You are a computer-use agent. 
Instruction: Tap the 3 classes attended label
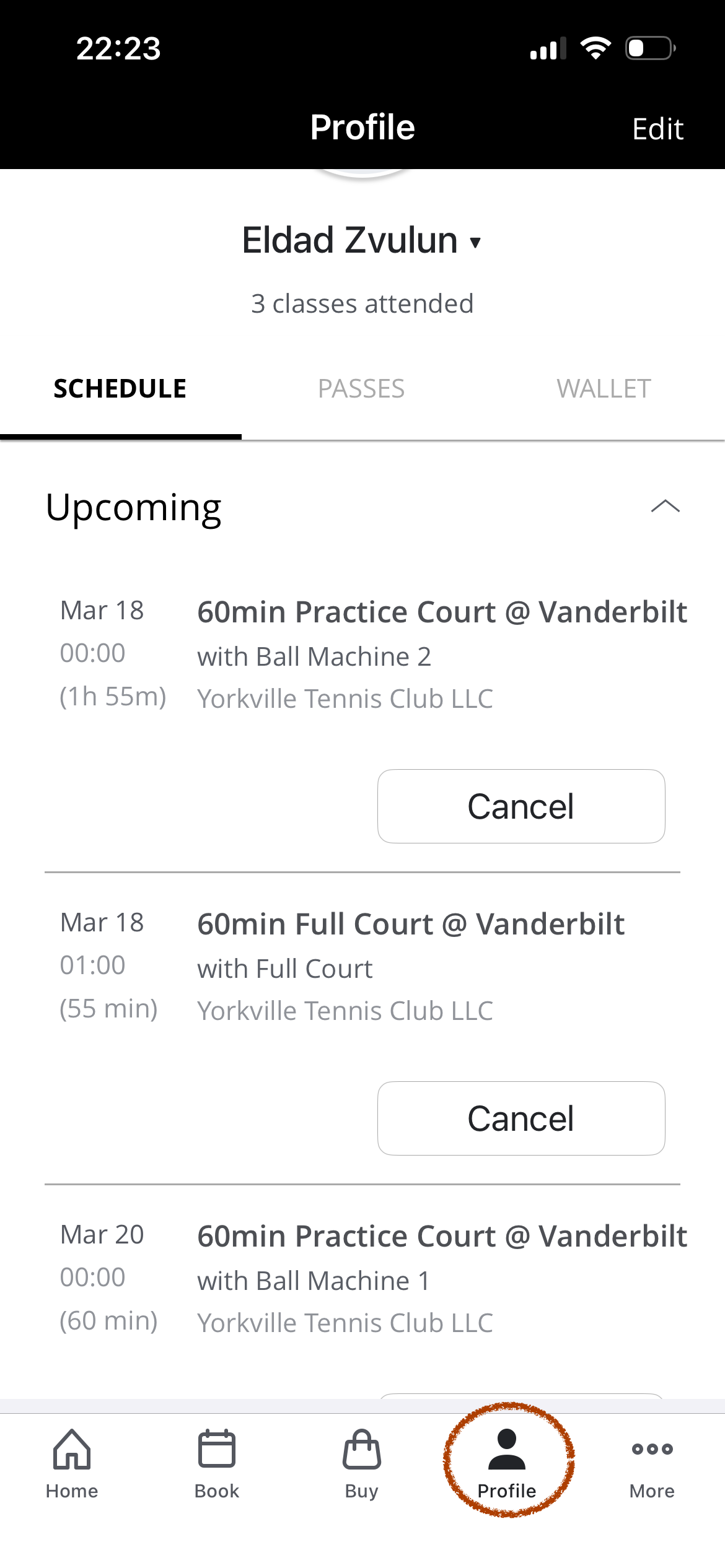pyautogui.click(x=362, y=303)
